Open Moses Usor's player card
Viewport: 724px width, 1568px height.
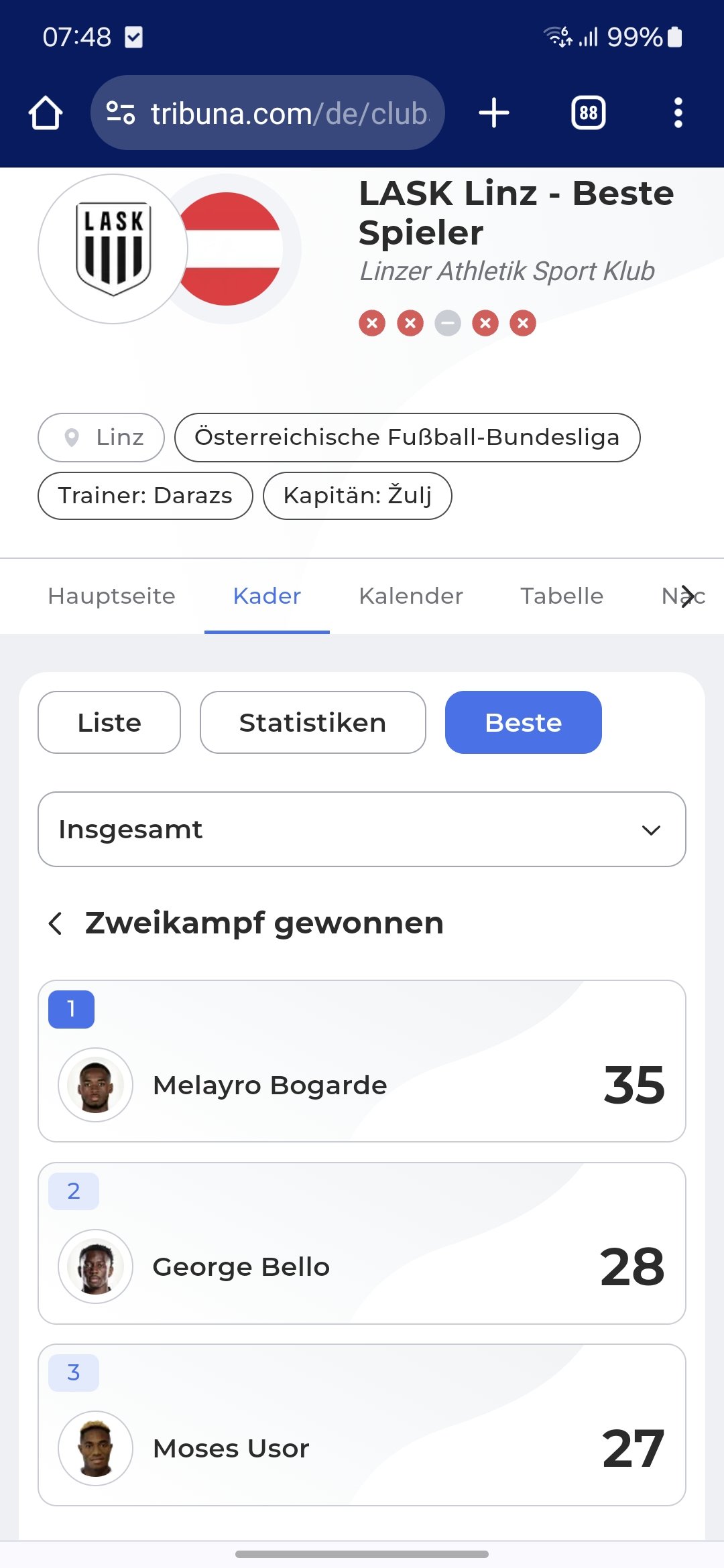pyautogui.click(x=362, y=1425)
